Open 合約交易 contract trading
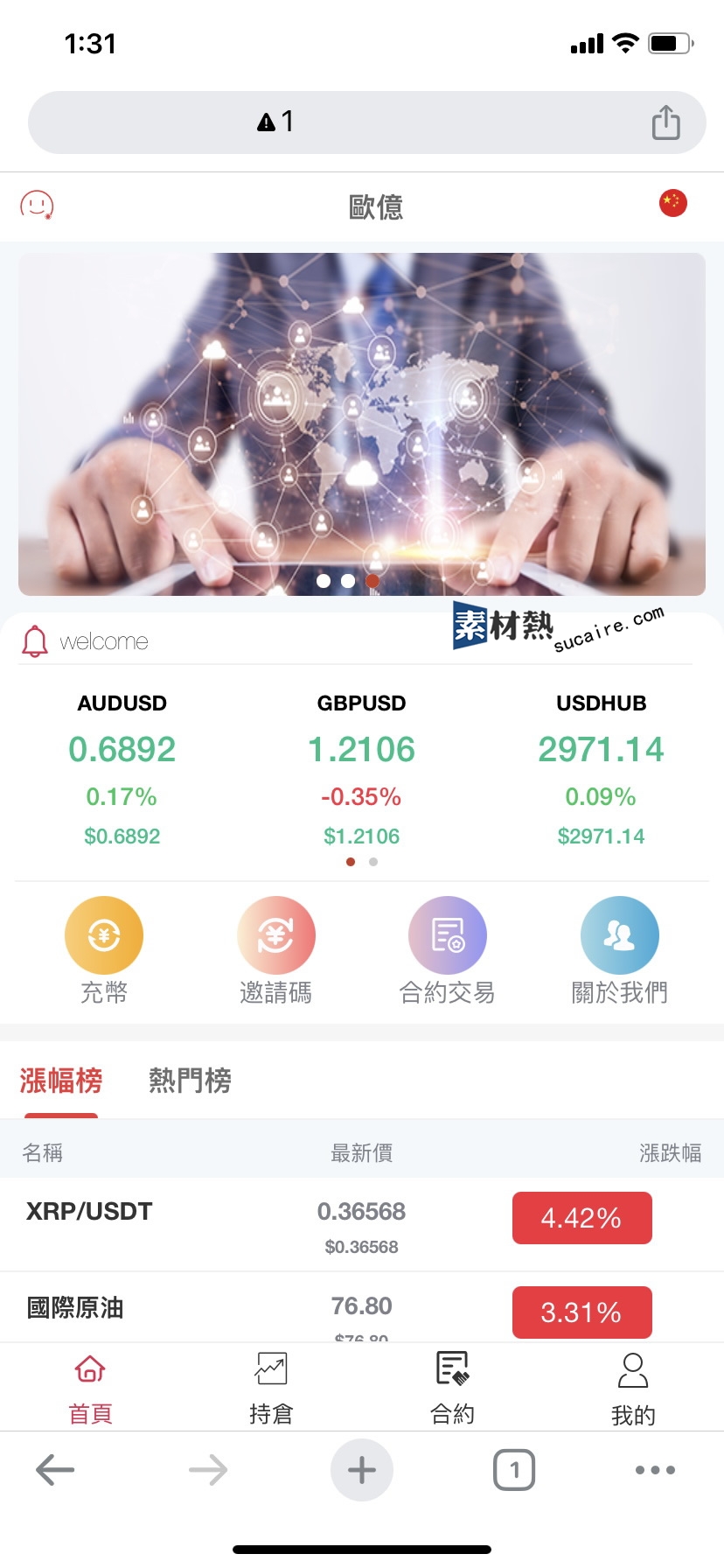The image size is (724, 1568). (447, 950)
